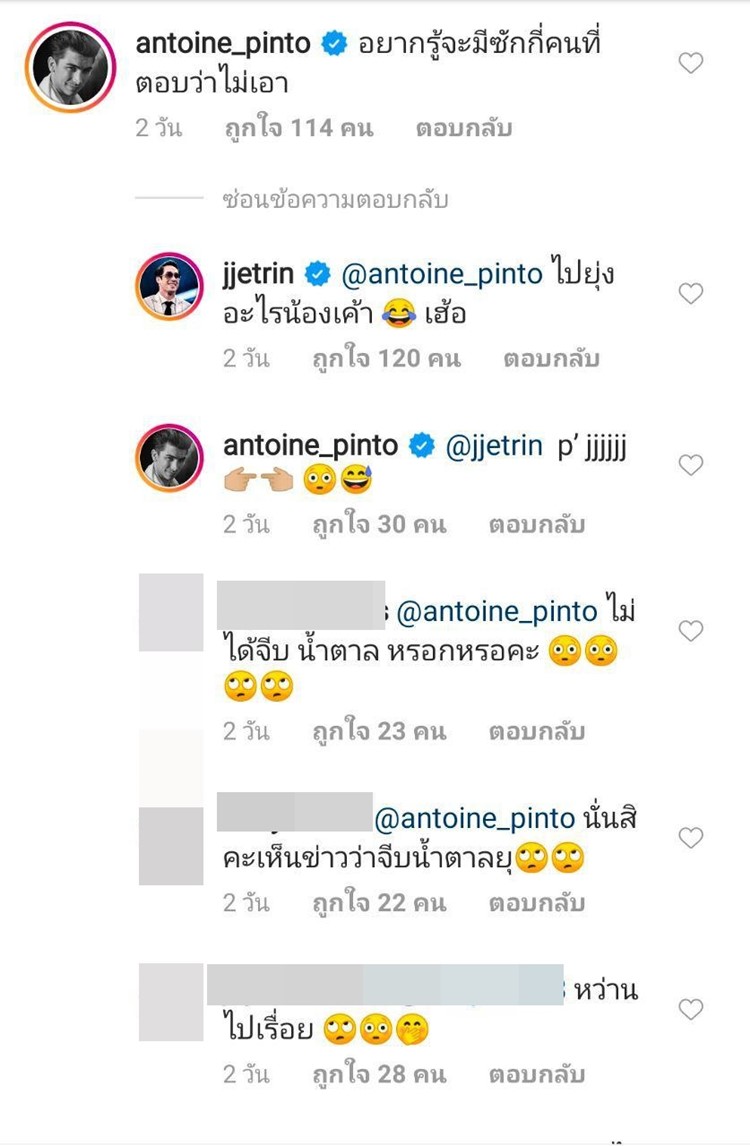Image resolution: width=750 pixels, height=1146 pixels.
Task: Reply to the comment with 28 likes
Action: (x=535, y=1076)
